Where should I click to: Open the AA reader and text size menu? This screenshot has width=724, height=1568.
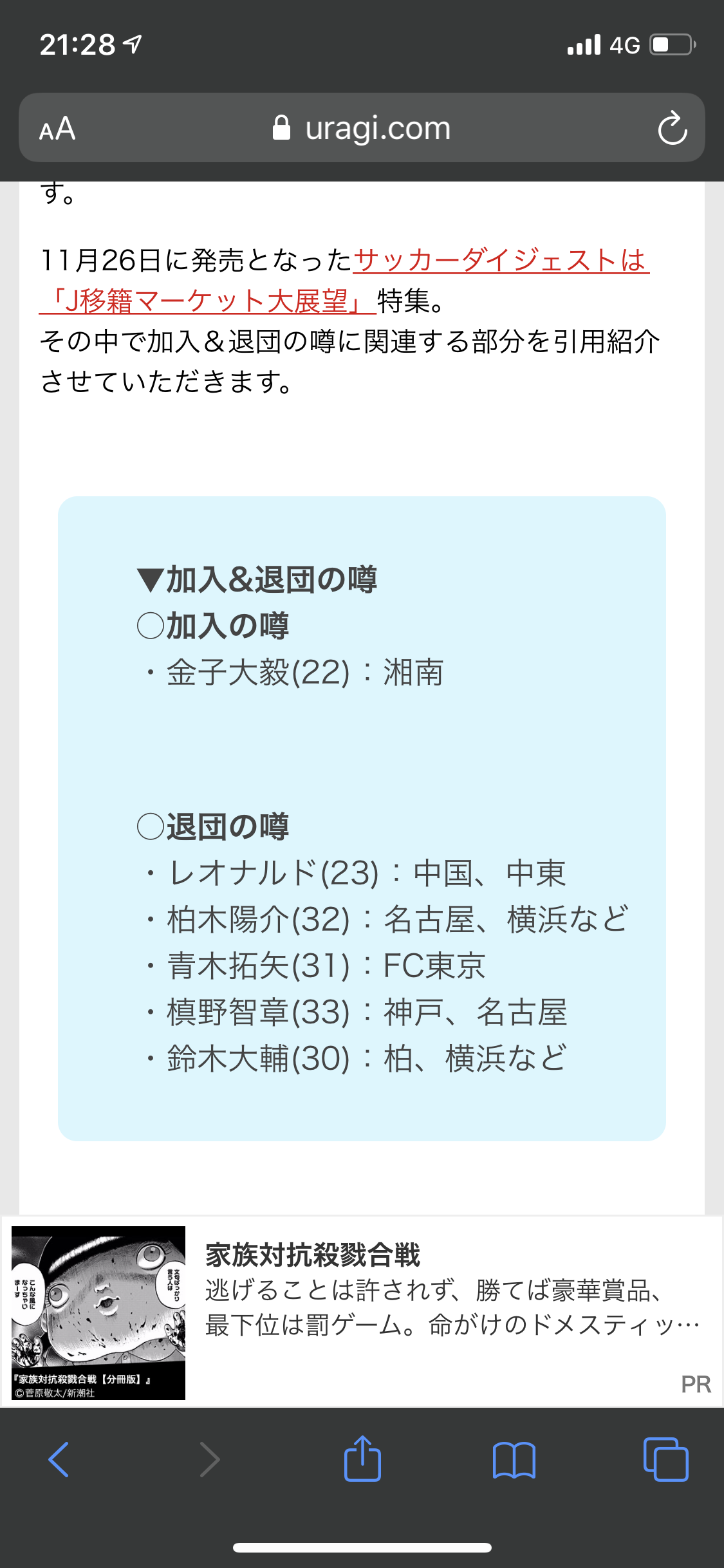[58, 129]
